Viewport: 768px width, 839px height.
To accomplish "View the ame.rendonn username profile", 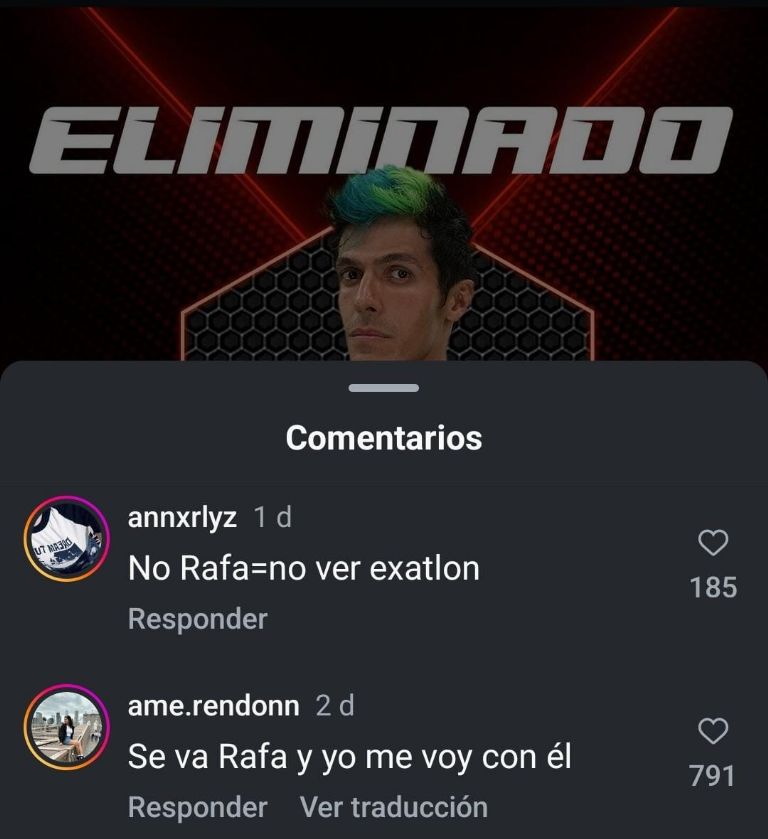I will (213, 705).
